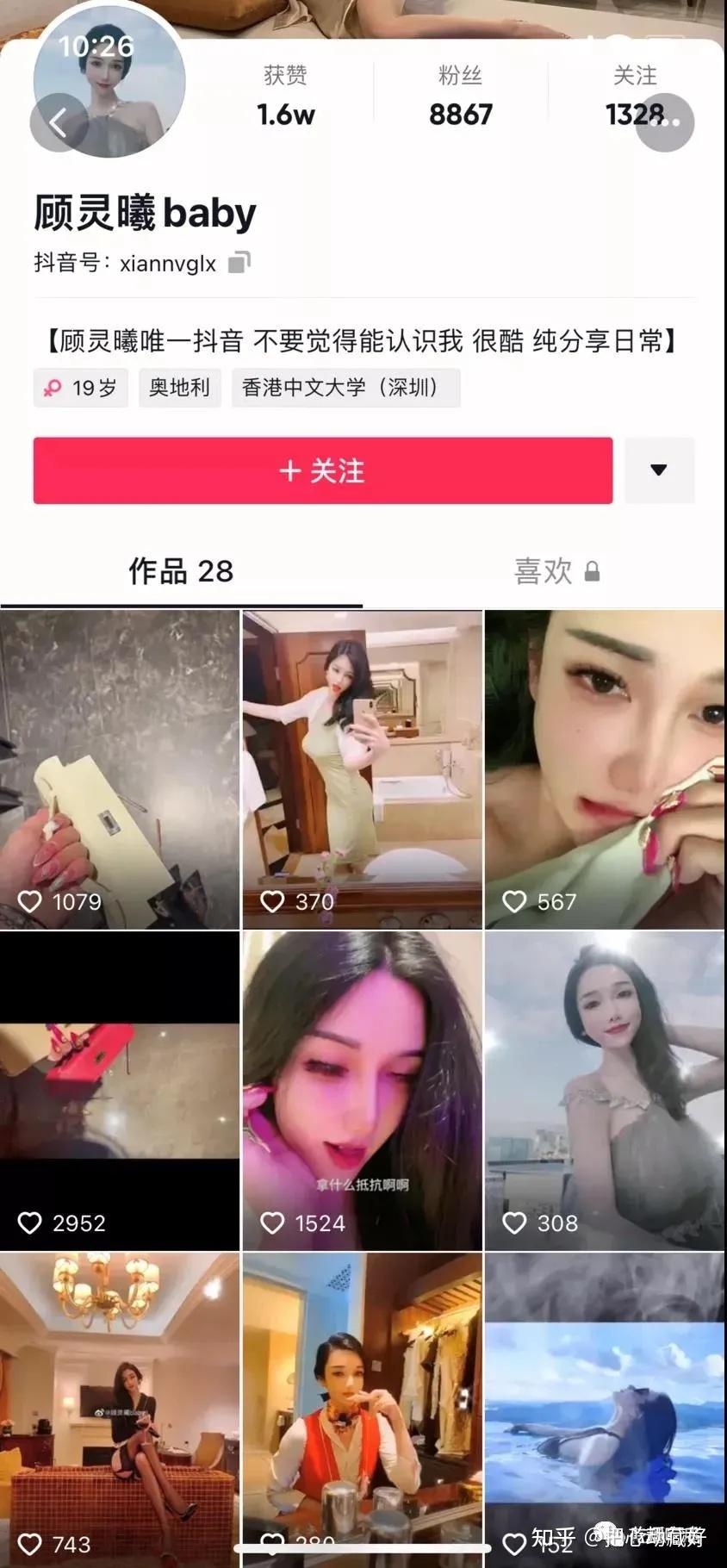Follow this account with + 关注 button

point(323,470)
